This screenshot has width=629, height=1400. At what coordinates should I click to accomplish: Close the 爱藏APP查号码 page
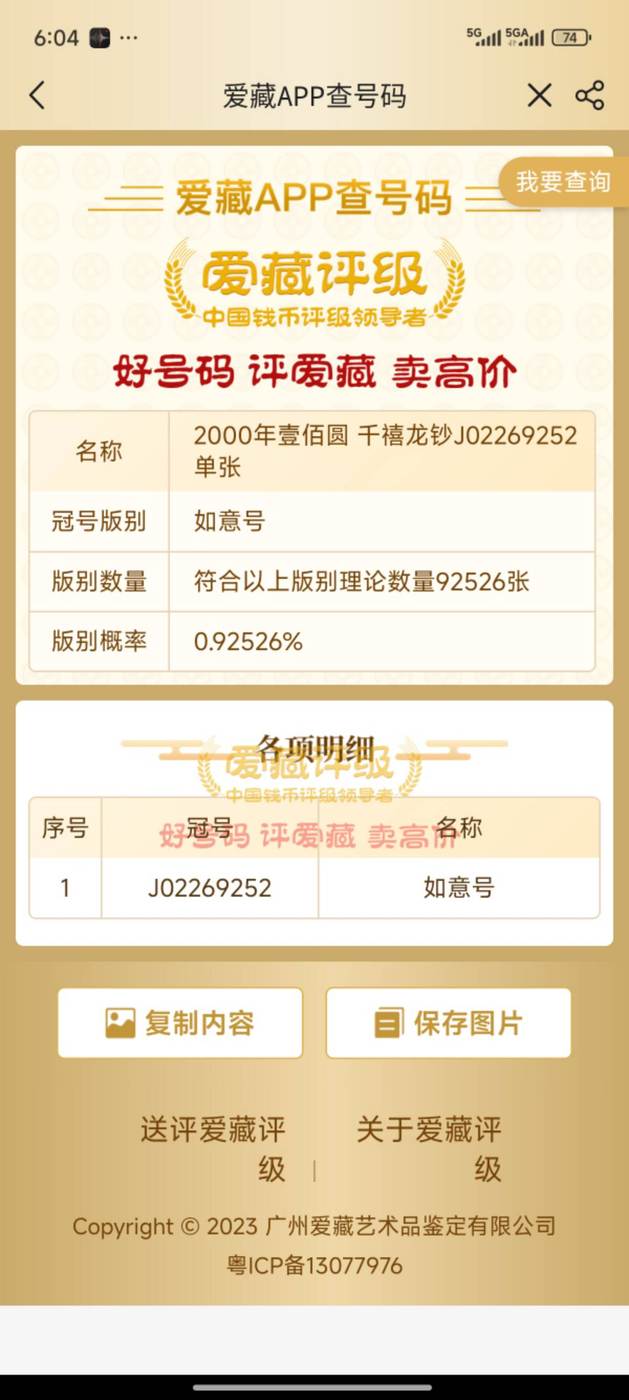539,96
